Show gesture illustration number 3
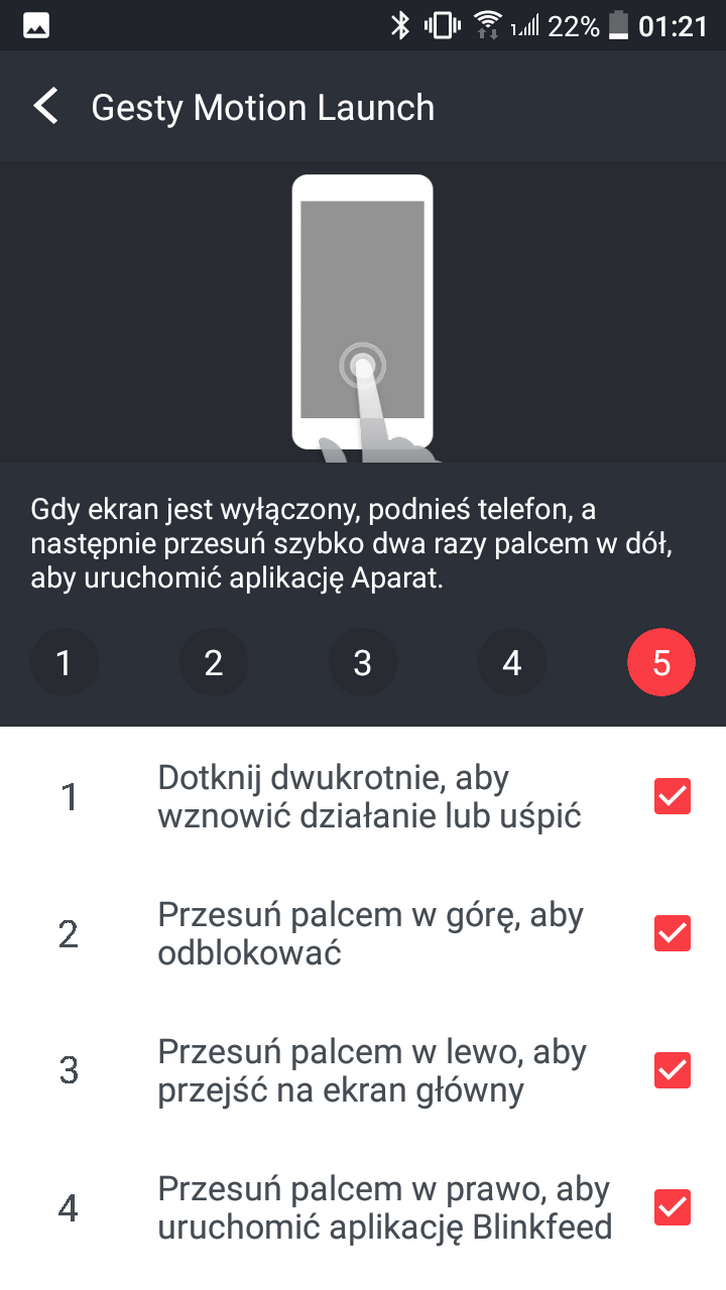The width and height of the screenshot is (726, 1290). (363, 662)
